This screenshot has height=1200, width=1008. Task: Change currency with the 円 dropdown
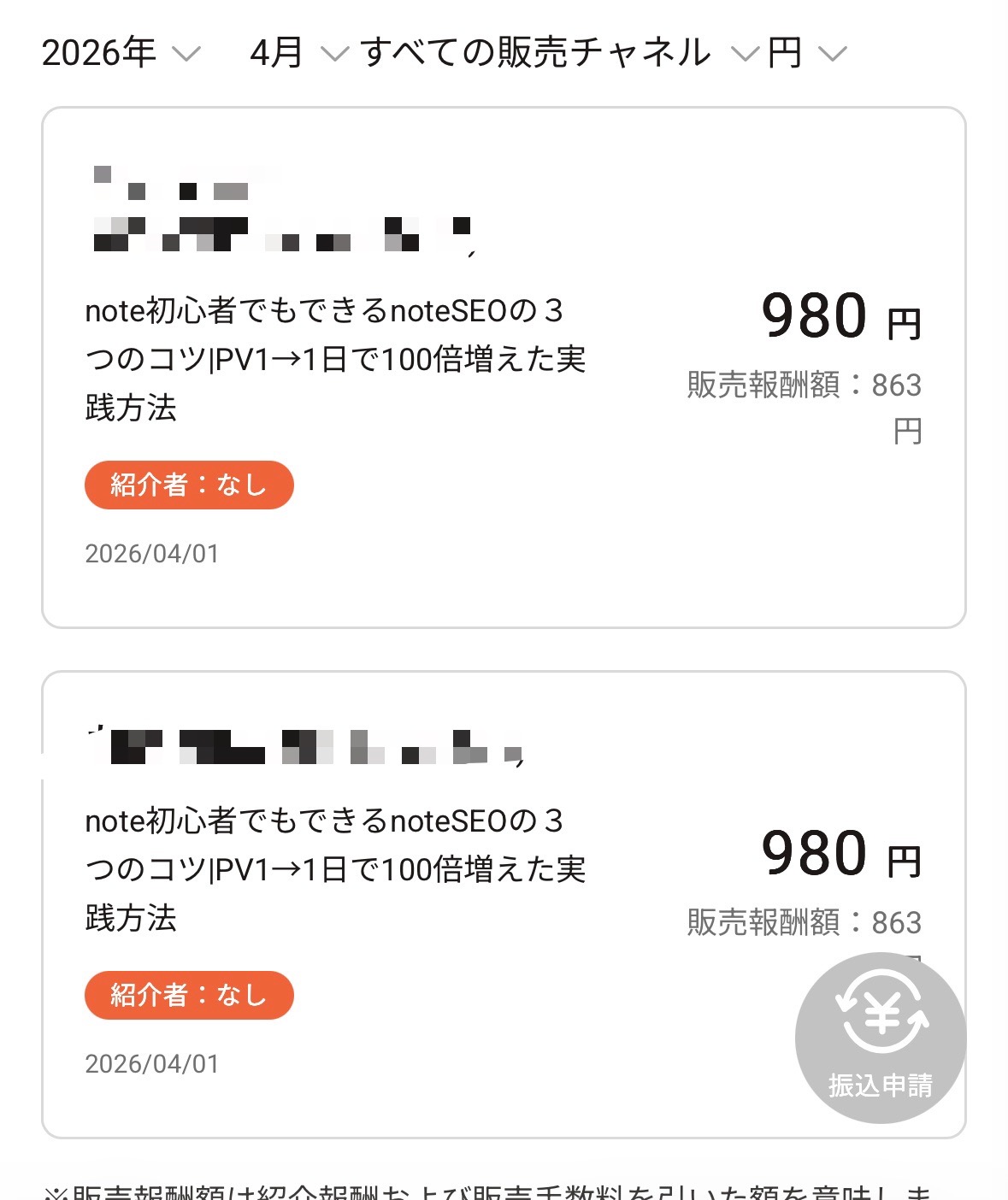806,53
